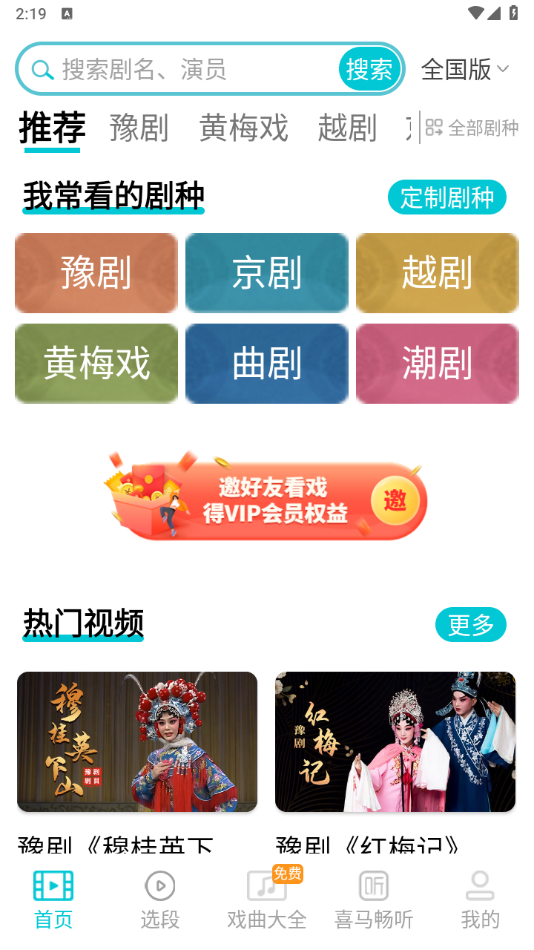Tap the 定制剧种 button

coord(447,198)
